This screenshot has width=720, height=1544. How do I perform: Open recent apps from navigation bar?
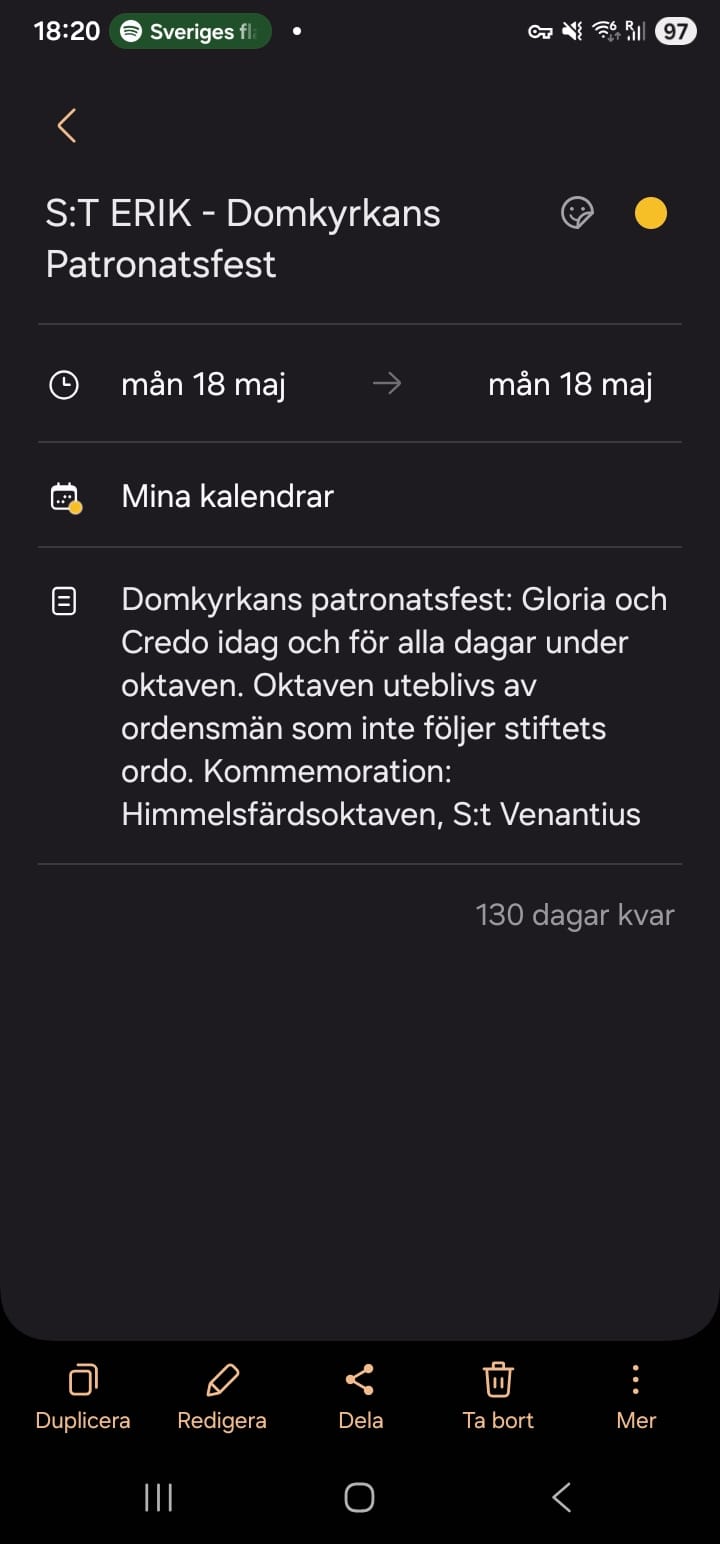point(158,1497)
